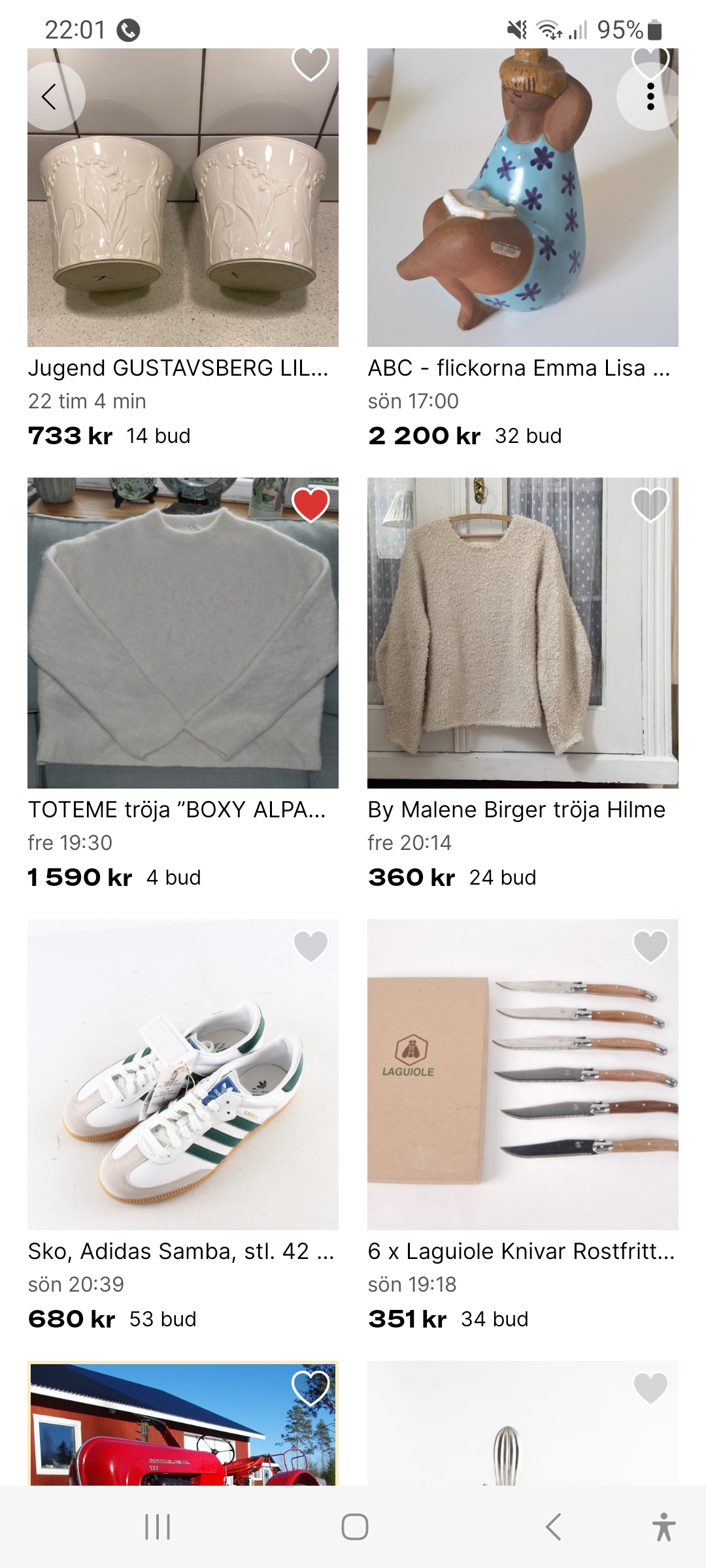706x1568 pixels.
Task: Remove the TOTEME tröja from favorites
Action: [x=311, y=504]
